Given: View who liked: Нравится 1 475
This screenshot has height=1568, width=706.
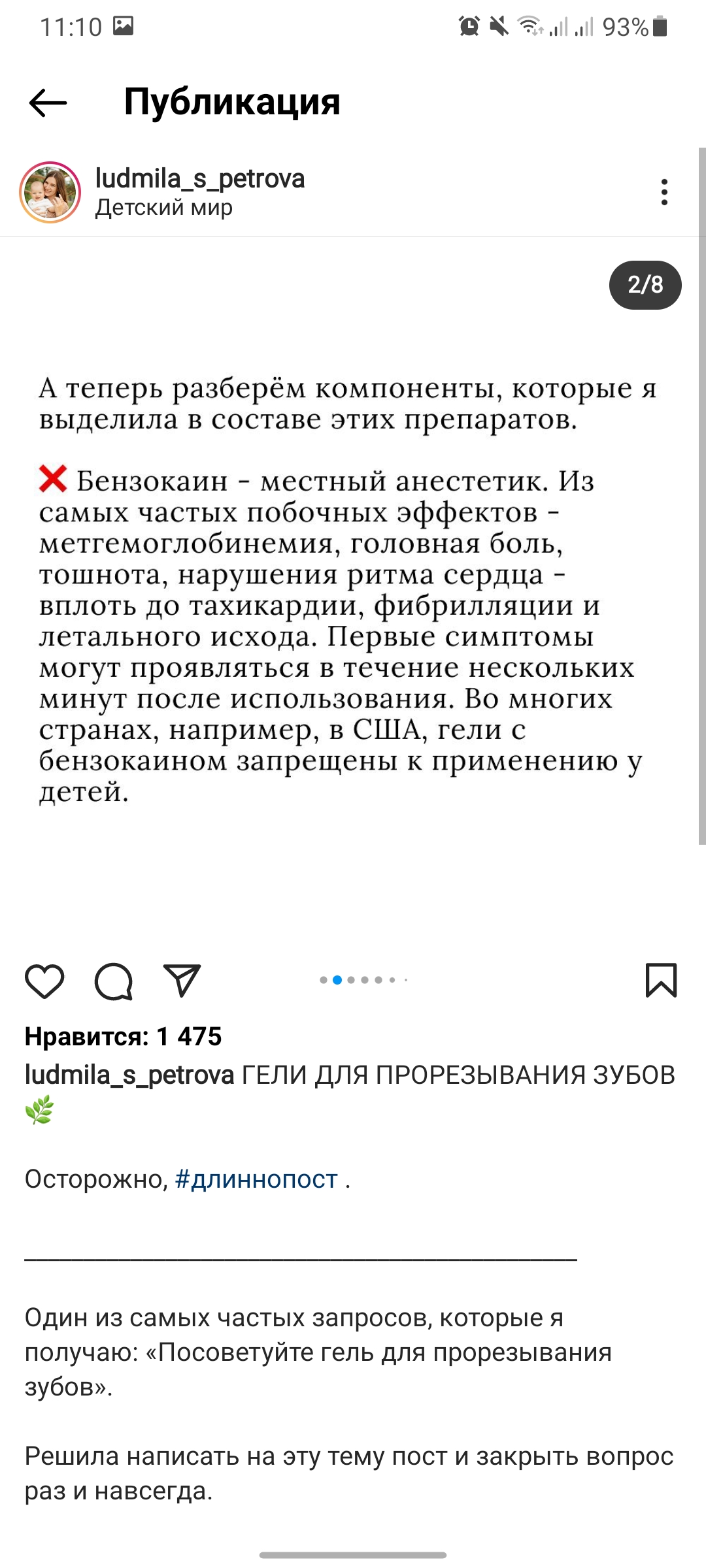Looking at the screenshot, I should (x=124, y=1037).
